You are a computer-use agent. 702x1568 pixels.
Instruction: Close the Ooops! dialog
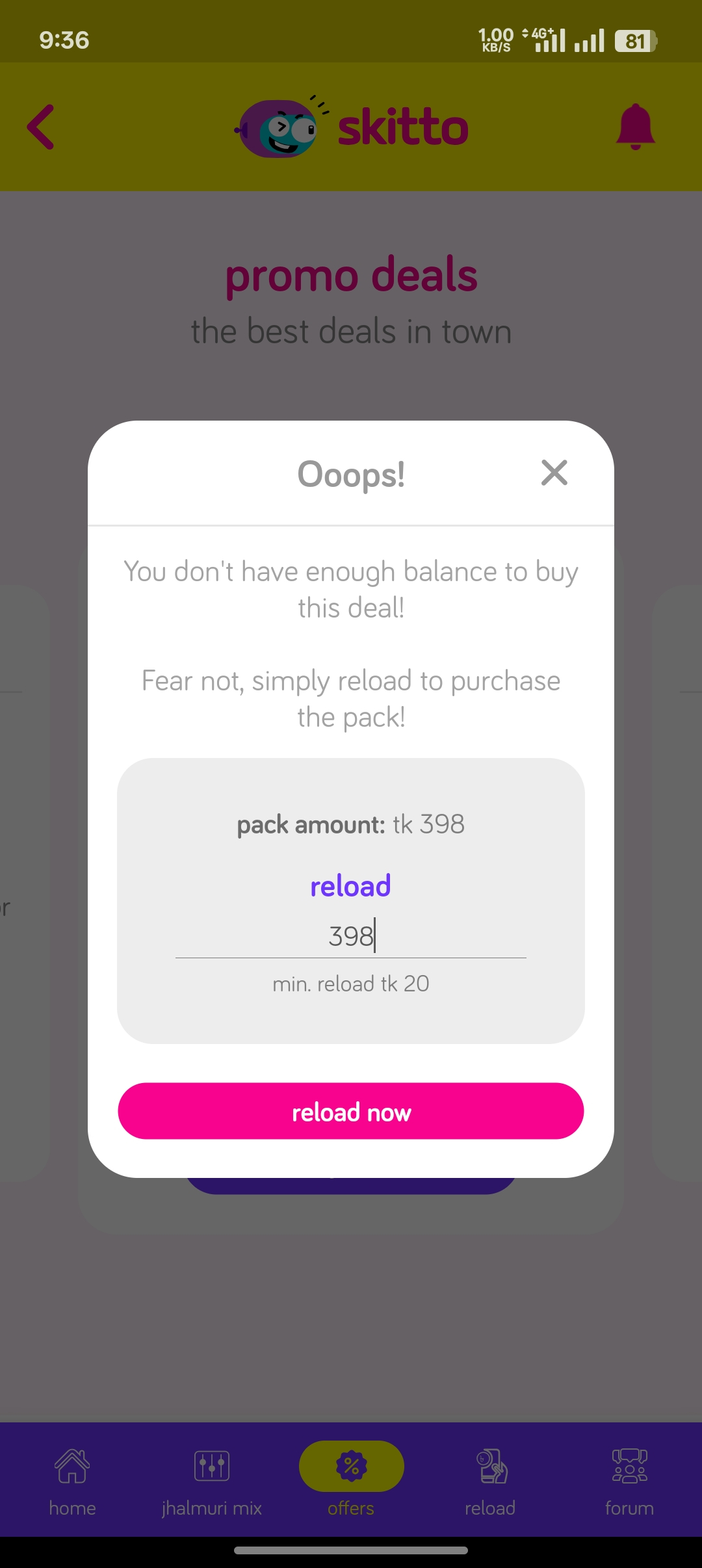[x=554, y=473]
